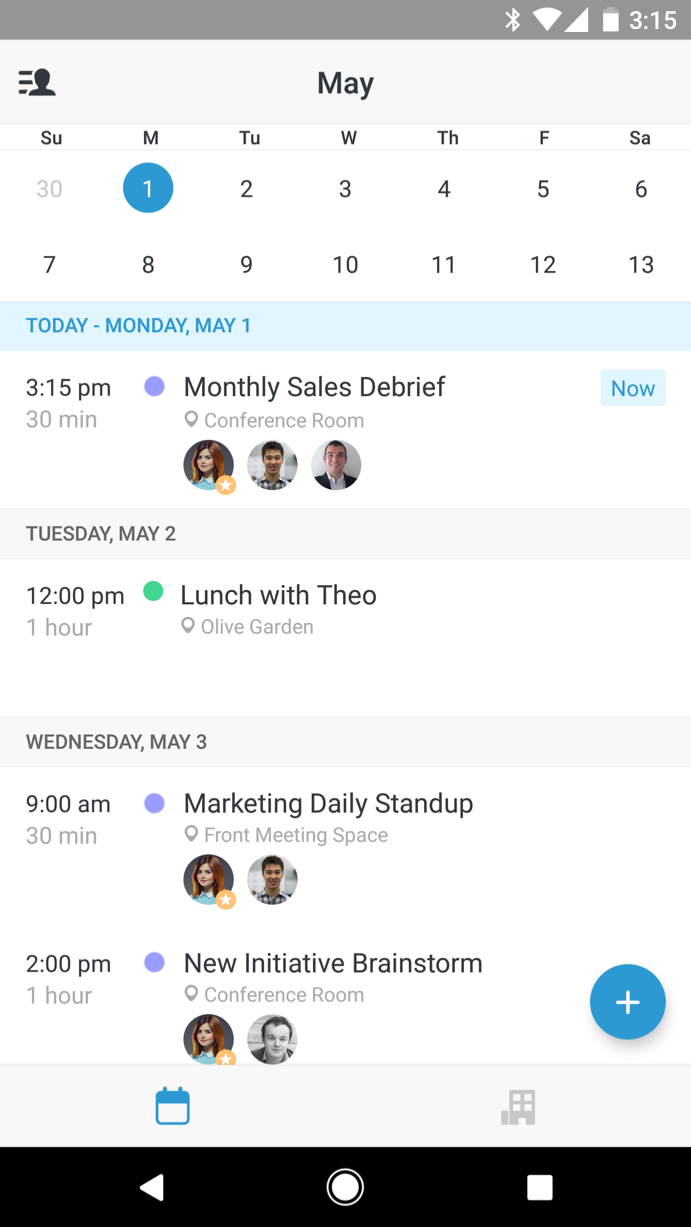
Task: Tap the highlighted date May 1
Action: pos(148,189)
